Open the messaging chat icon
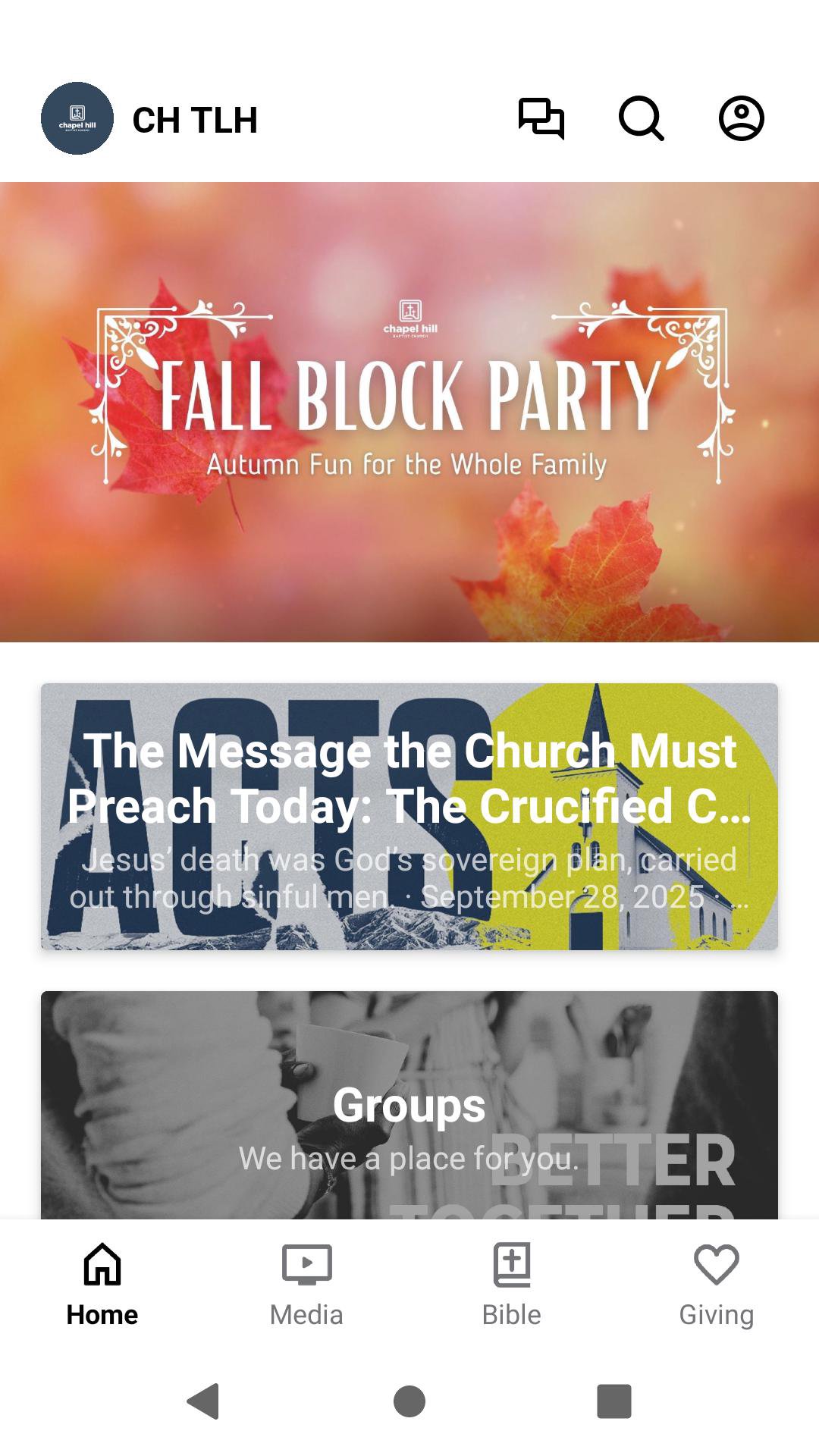 [541, 118]
